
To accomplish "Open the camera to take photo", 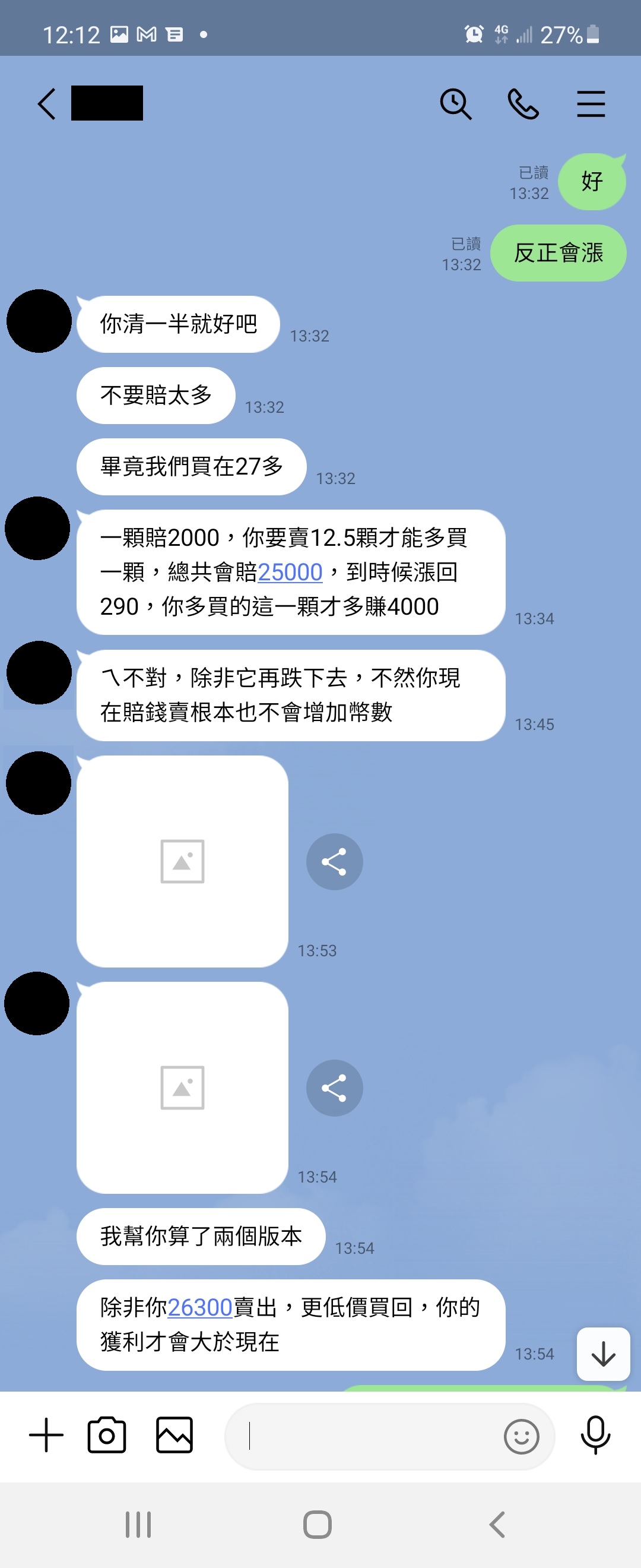I will pos(107,1435).
